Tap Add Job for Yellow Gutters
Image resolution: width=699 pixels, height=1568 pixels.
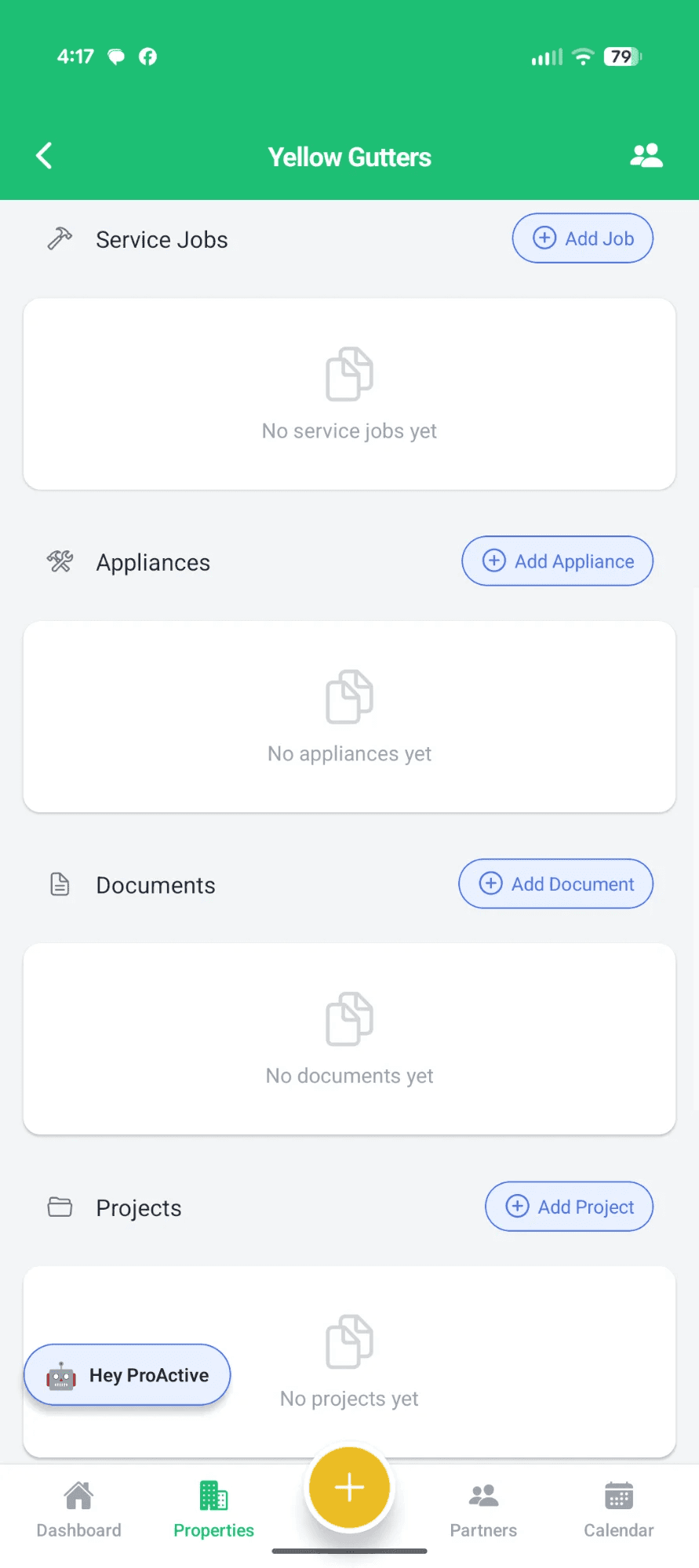[582, 238]
